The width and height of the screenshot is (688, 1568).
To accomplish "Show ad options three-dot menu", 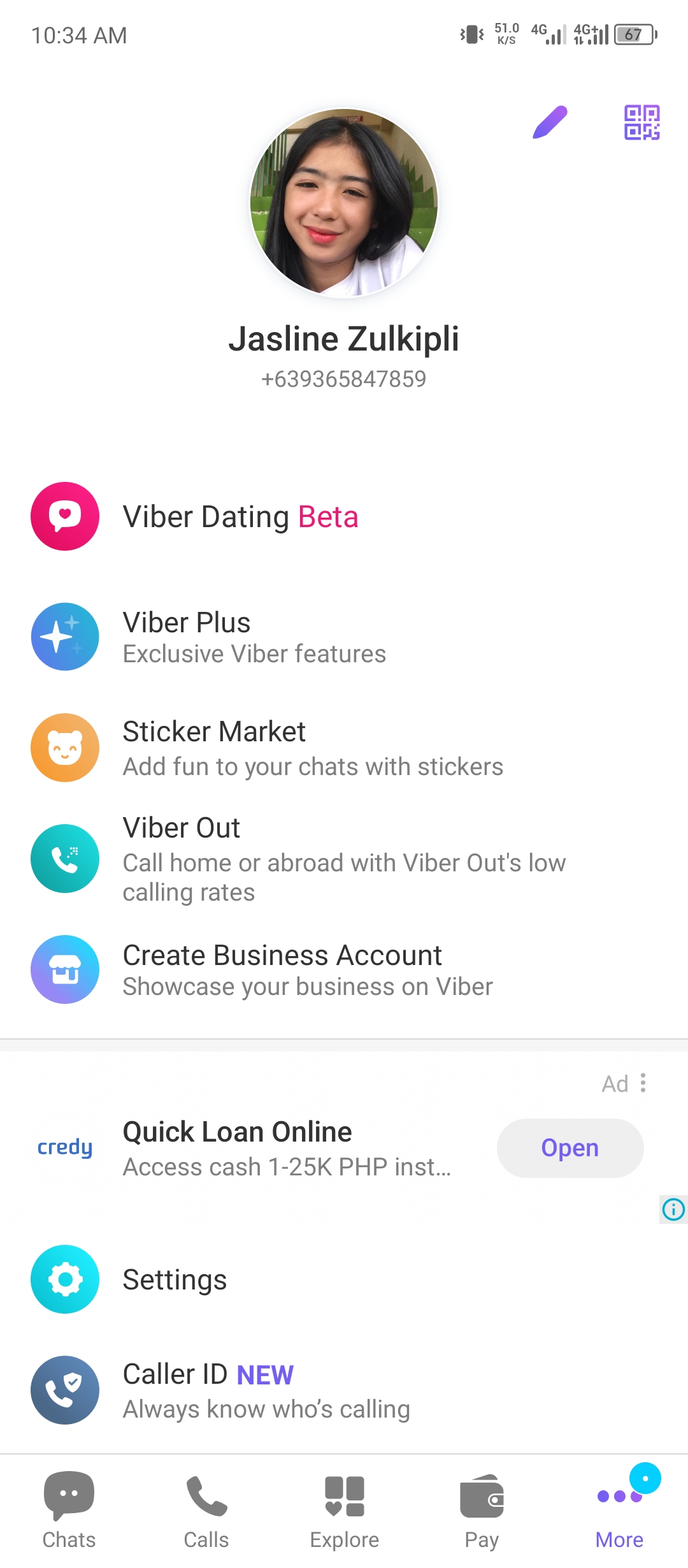I will point(643,1083).
